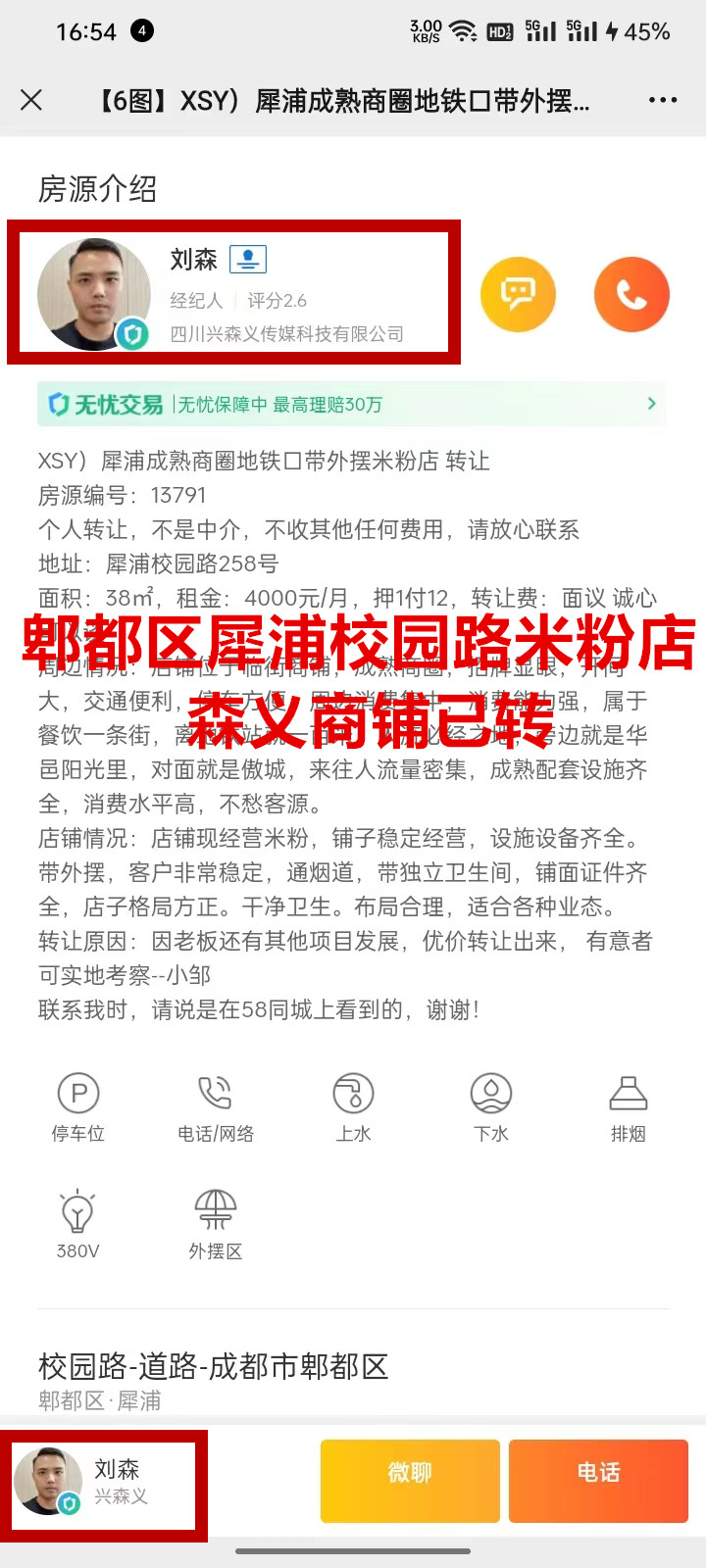Call the agent via orange phone icon
This screenshot has height=1568, width=706.
tap(631, 294)
